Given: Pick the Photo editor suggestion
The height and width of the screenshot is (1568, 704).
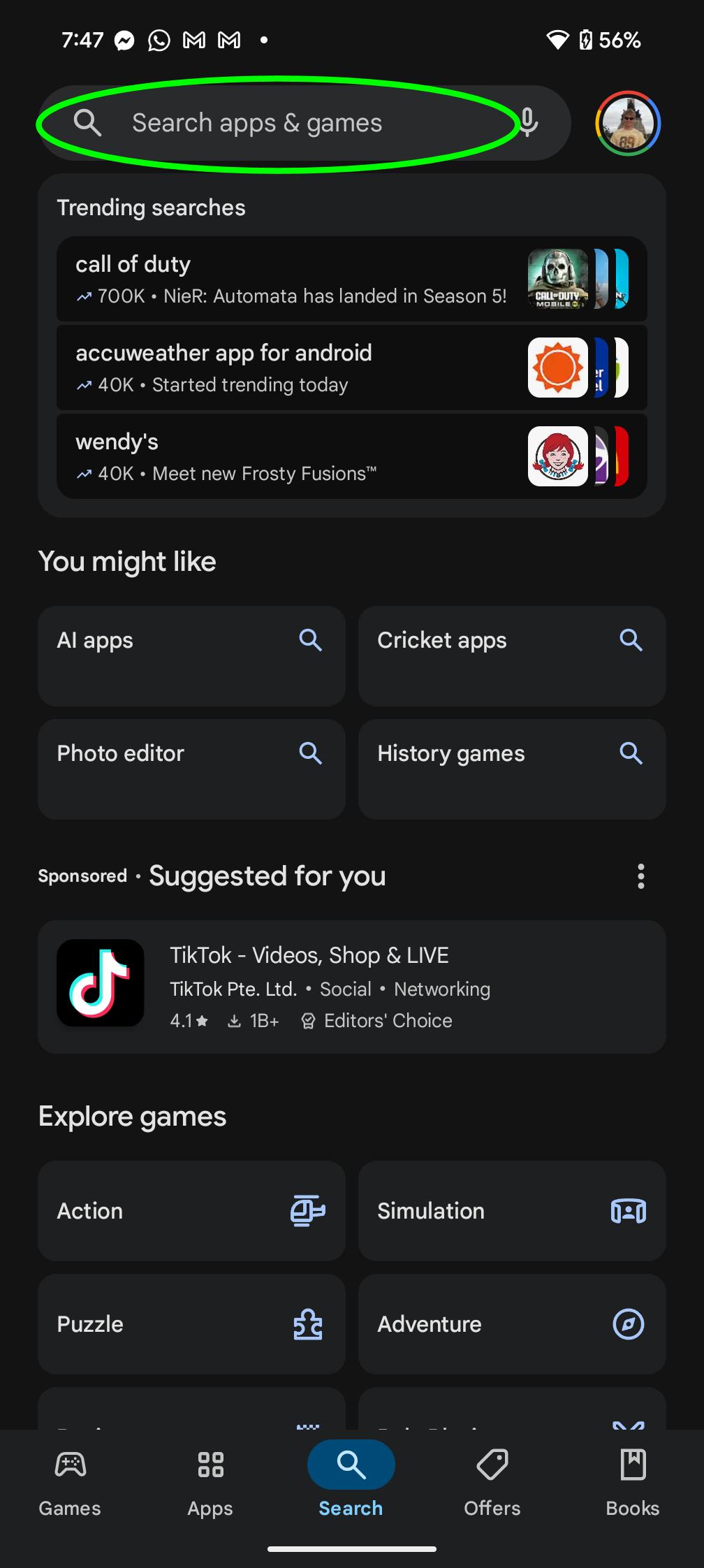Looking at the screenshot, I should click(191, 769).
